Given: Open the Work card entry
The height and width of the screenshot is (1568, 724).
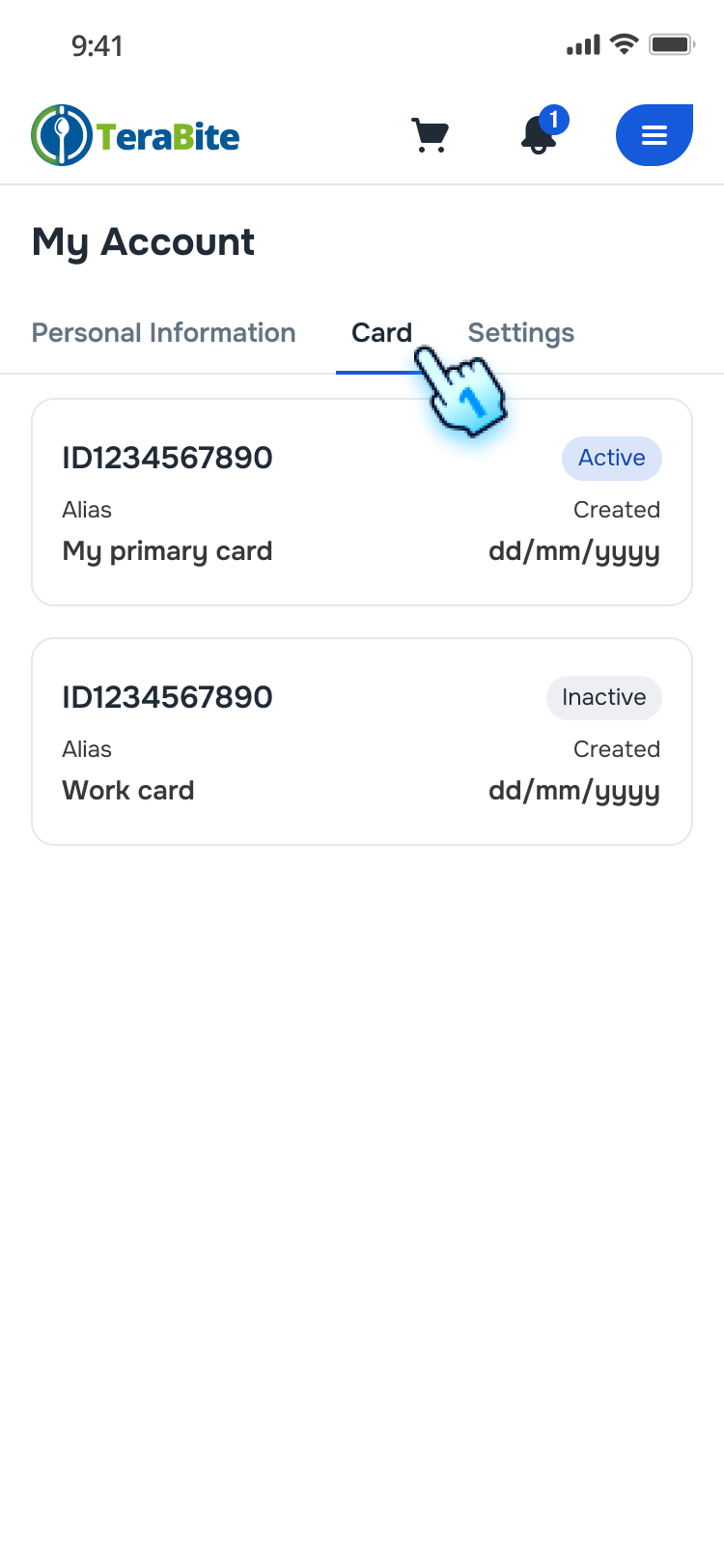Looking at the screenshot, I should coord(127,791).
